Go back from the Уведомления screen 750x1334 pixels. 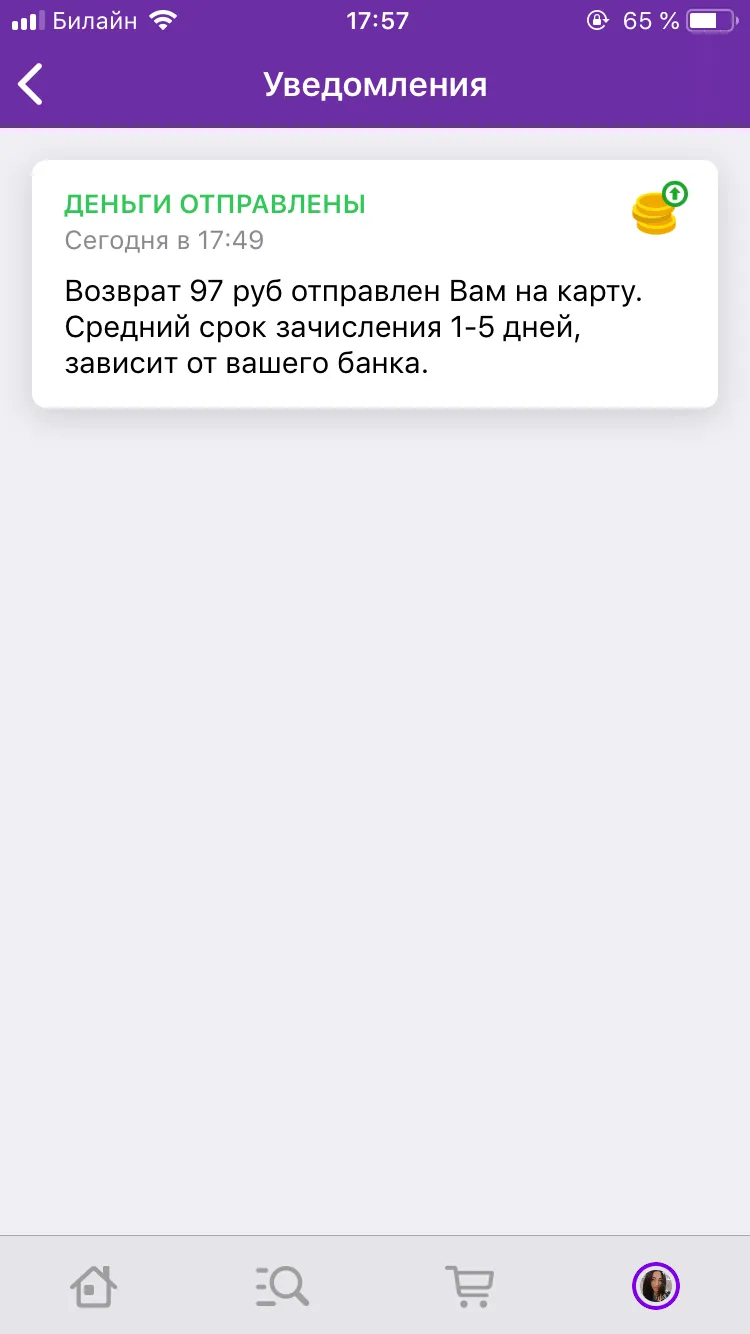tap(32, 84)
